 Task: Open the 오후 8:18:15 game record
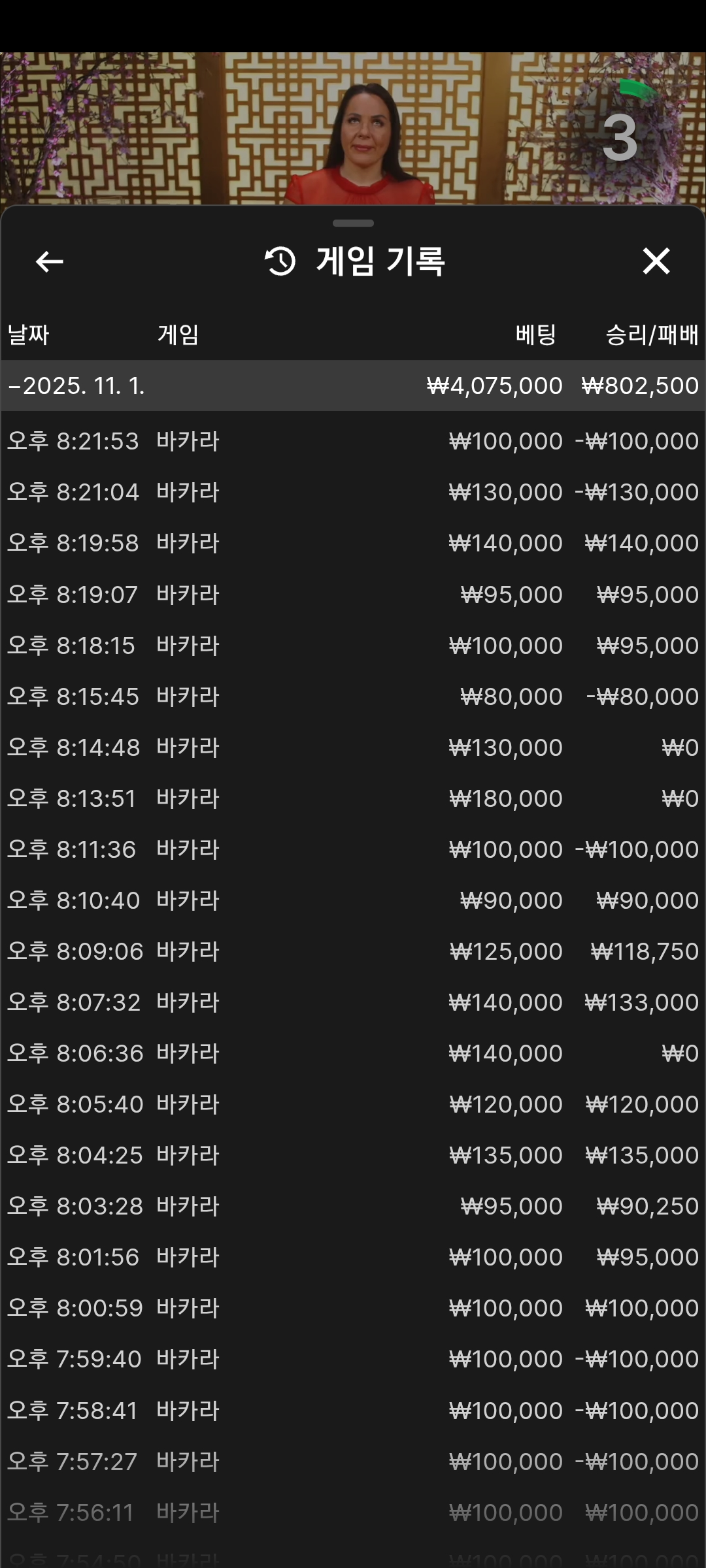coord(353,646)
